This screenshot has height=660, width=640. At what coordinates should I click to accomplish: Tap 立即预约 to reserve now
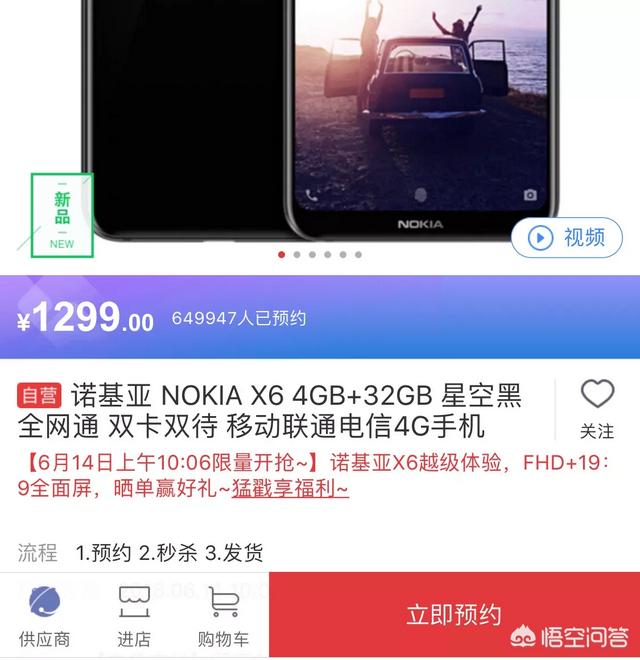[453, 614]
